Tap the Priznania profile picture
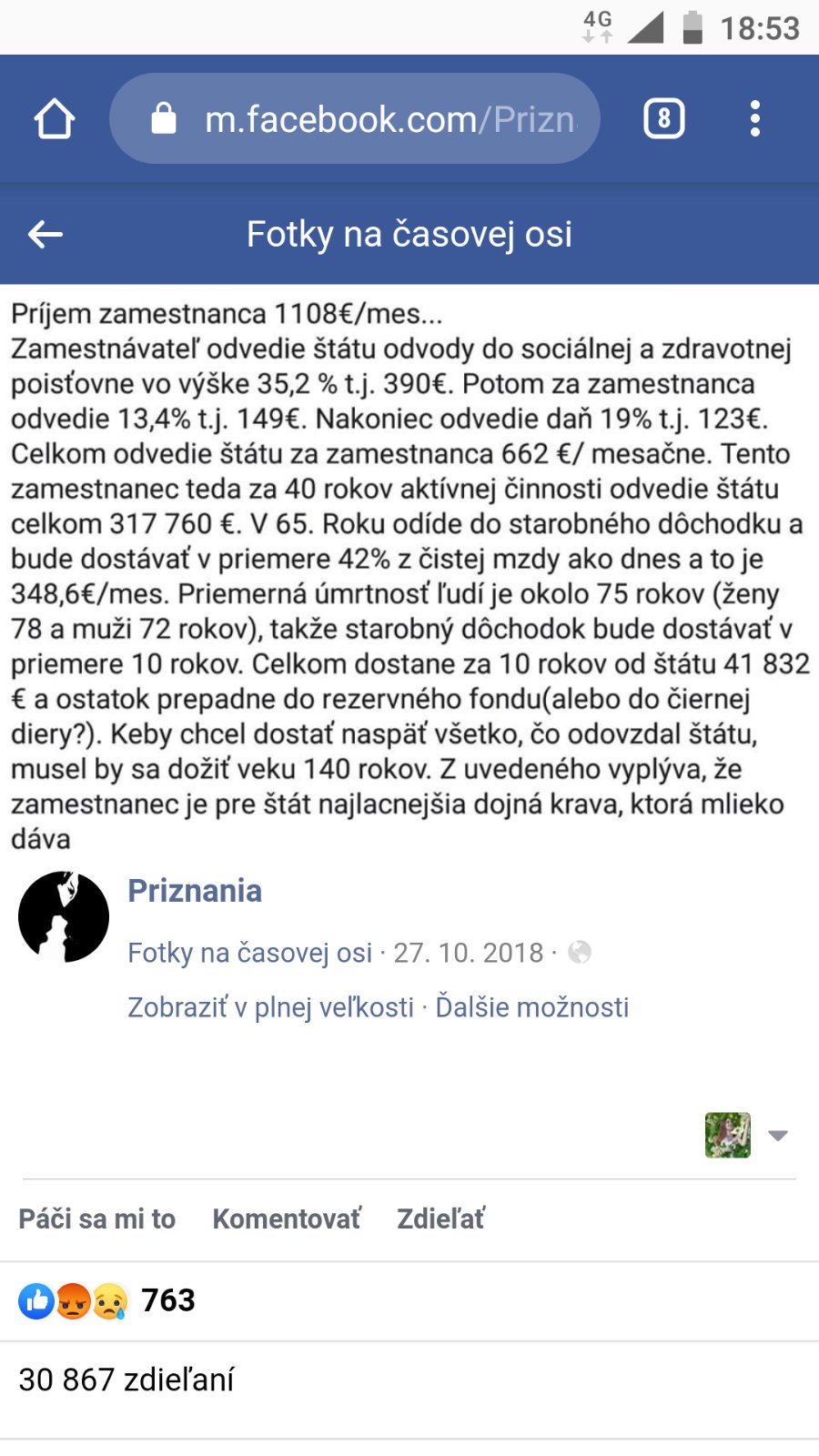 64,916
